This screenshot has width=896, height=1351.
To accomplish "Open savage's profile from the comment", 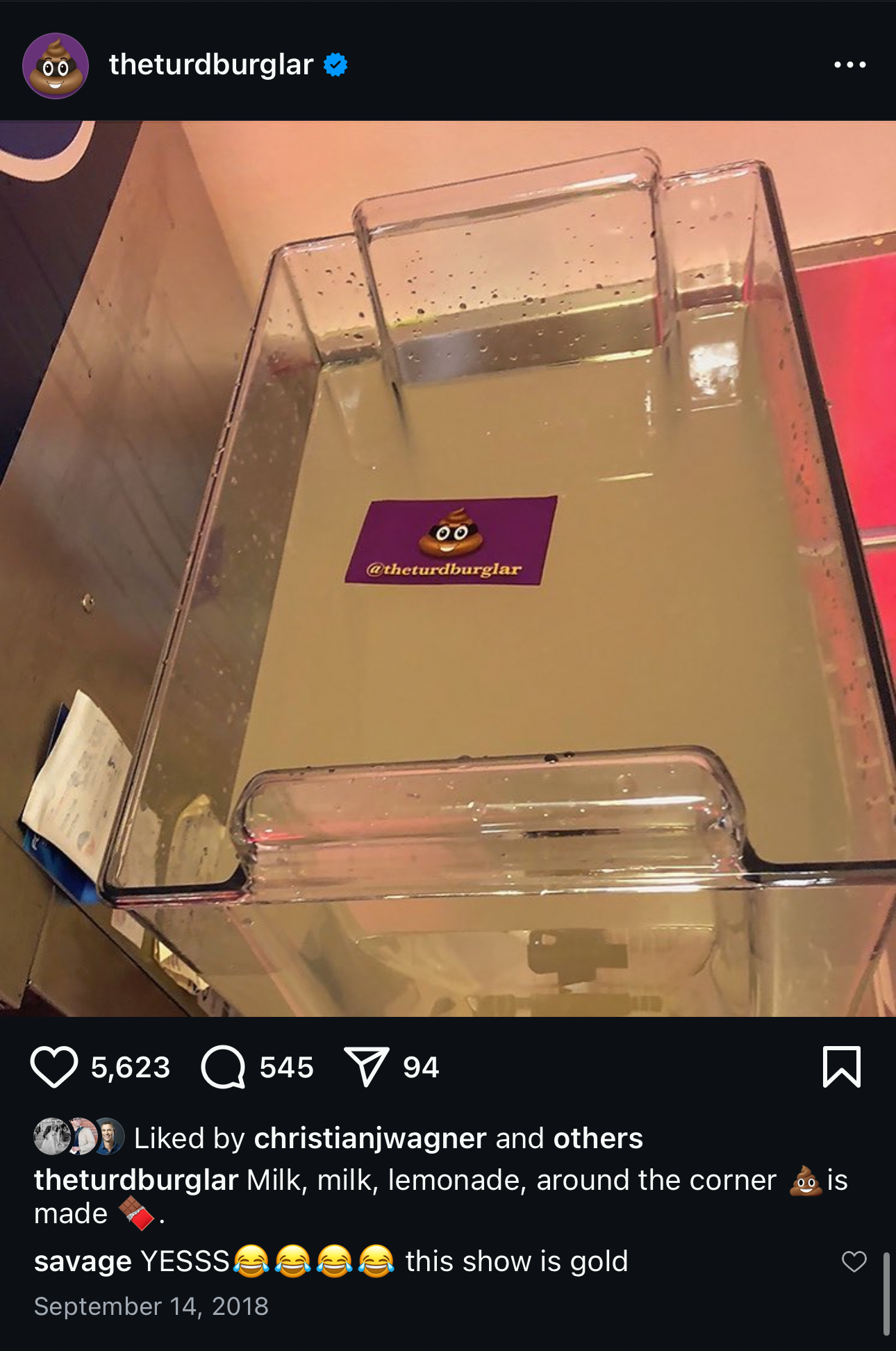I will tap(83, 1261).
